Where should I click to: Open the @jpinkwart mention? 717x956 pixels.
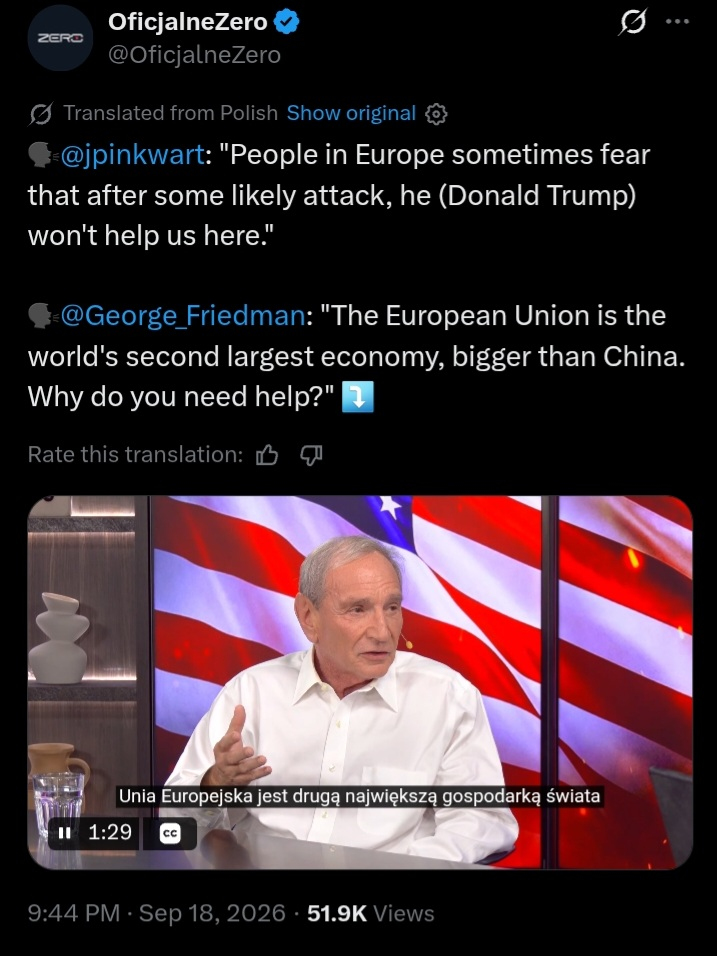pos(132,155)
